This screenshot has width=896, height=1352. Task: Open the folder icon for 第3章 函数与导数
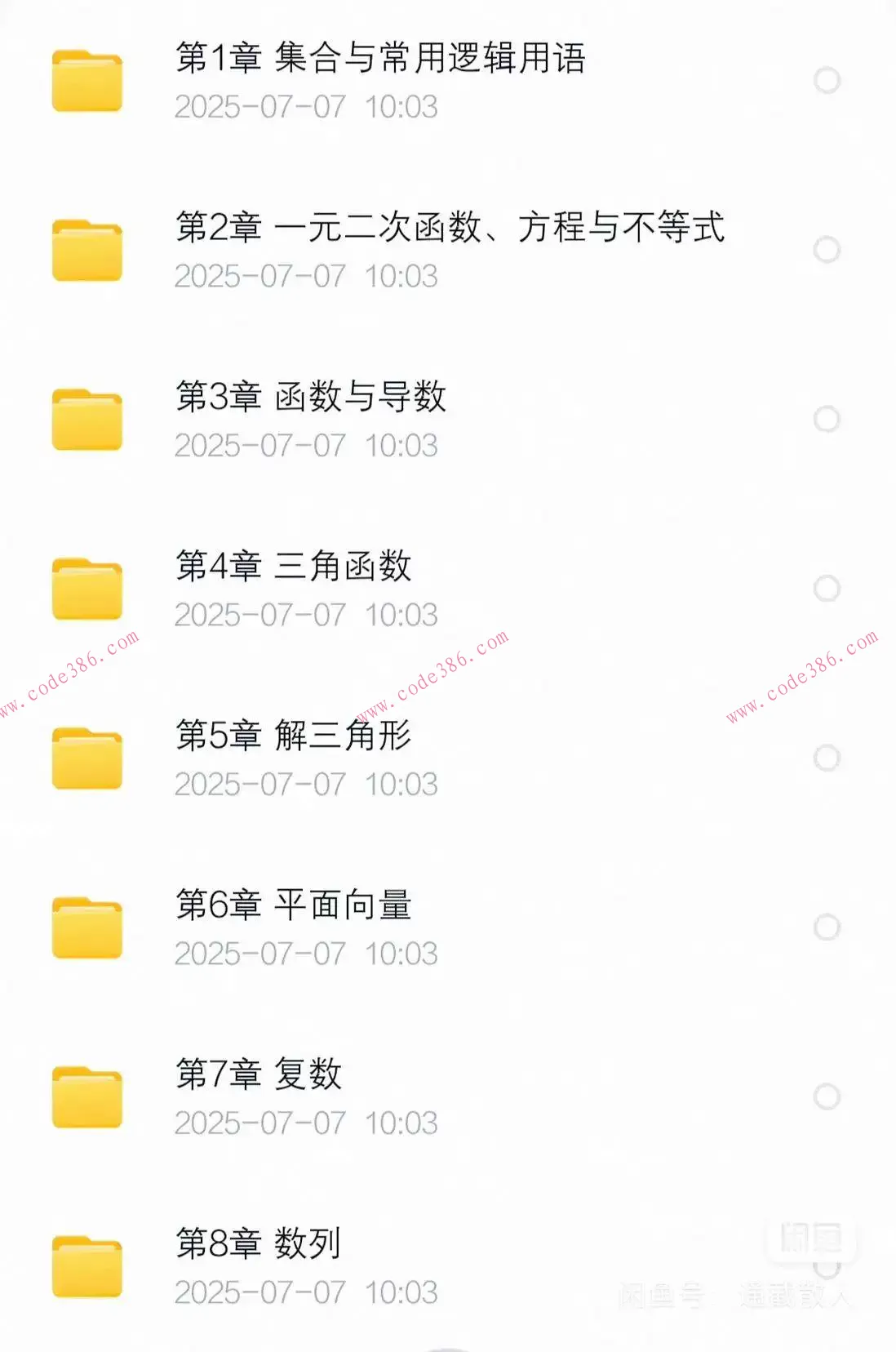click(x=87, y=418)
